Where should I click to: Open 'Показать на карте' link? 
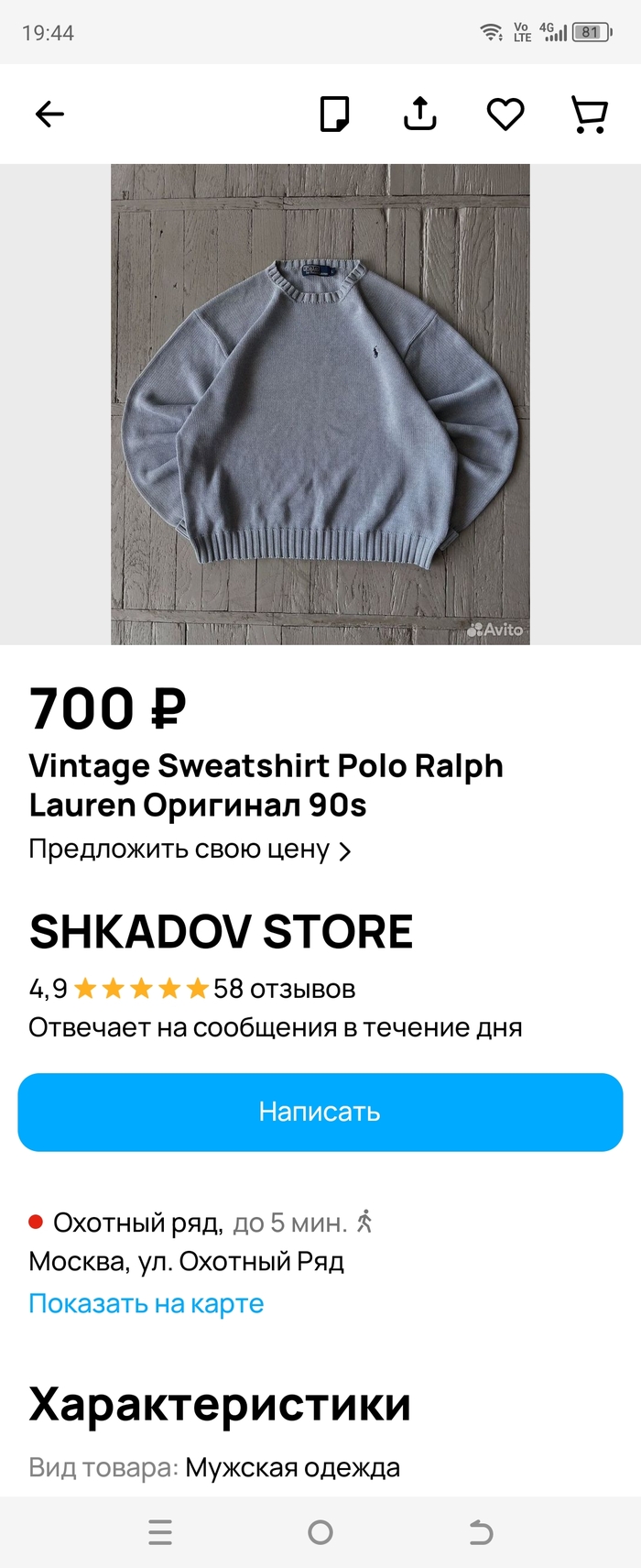pyautogui.click(x=147, y=1303)
